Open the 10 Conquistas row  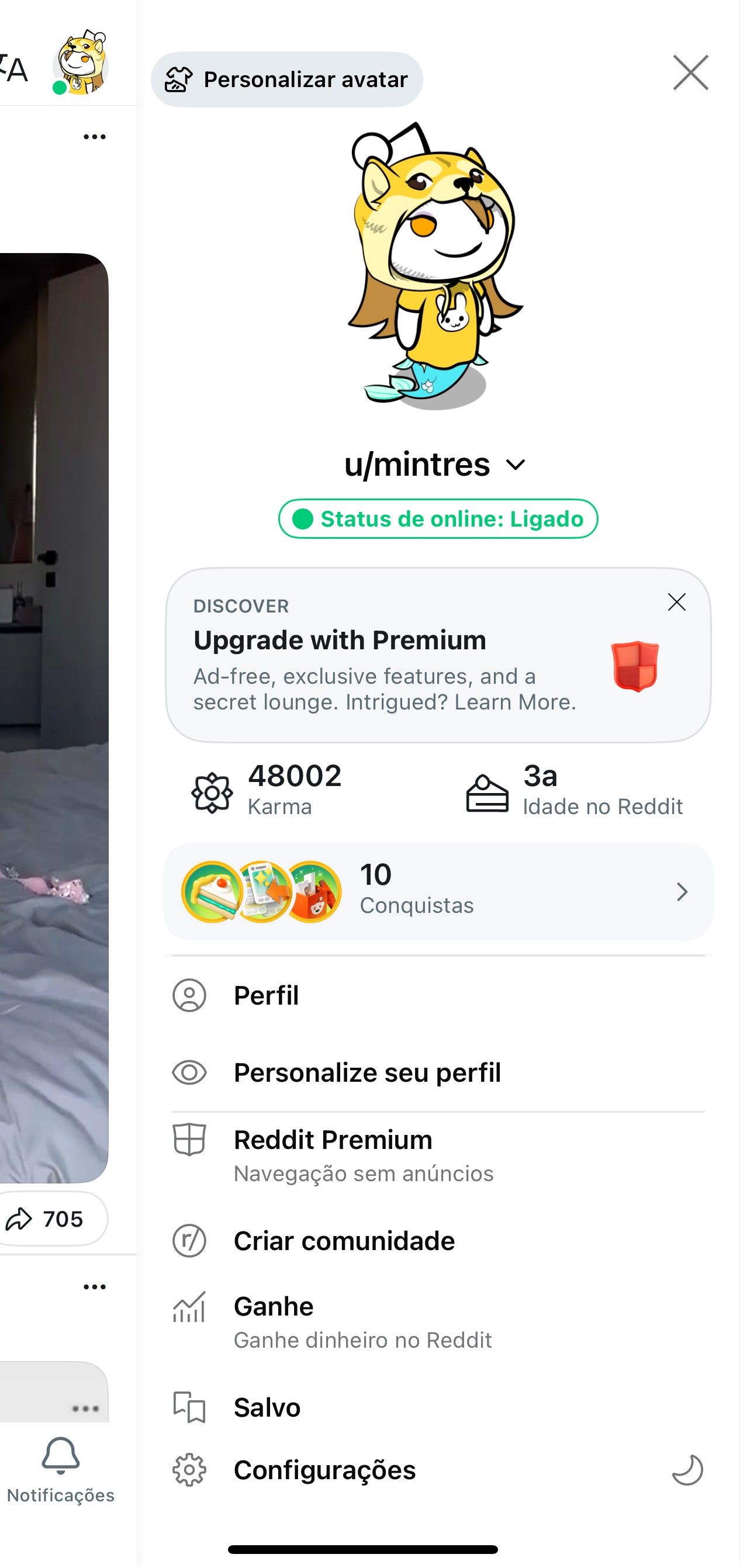click(438, 892)
